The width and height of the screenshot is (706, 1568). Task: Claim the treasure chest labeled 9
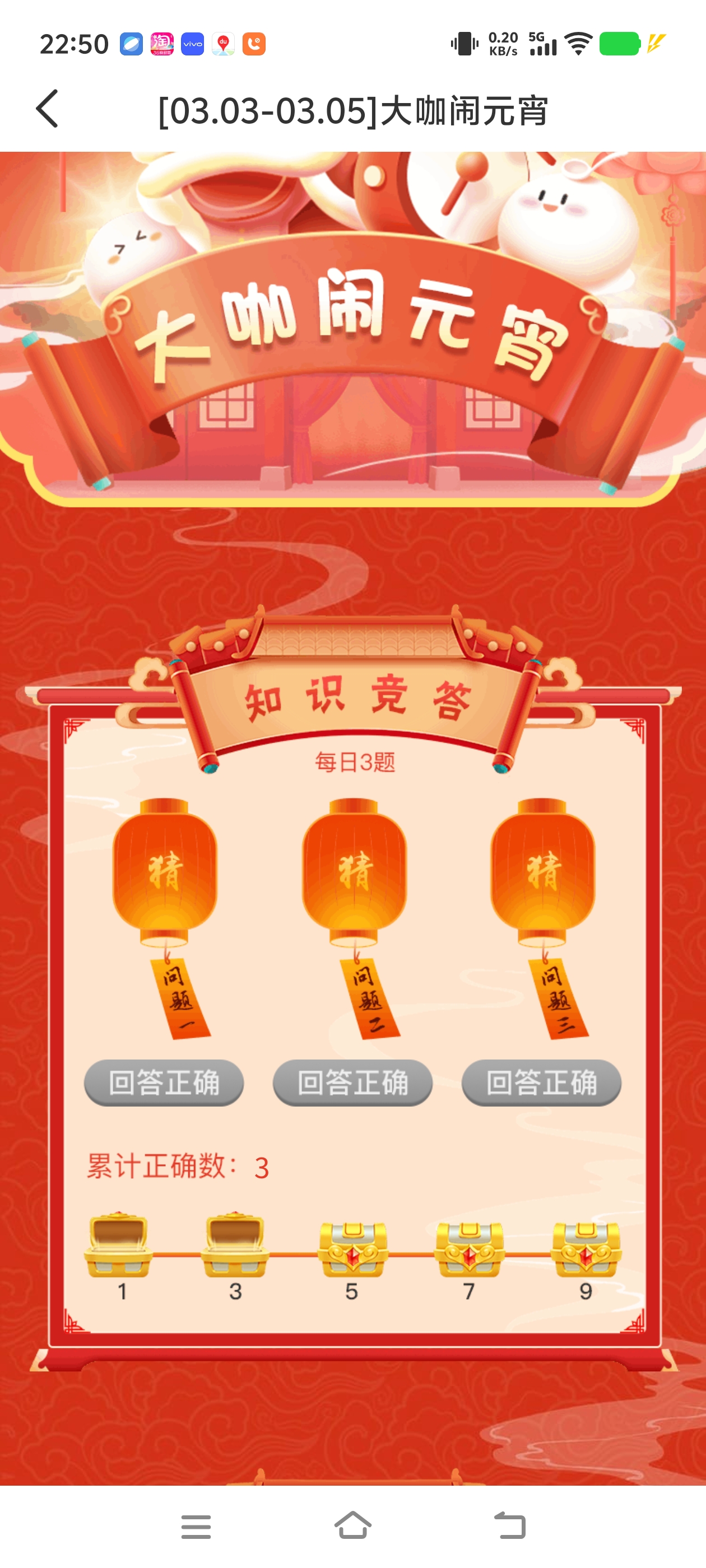pyautogui.click(x=586, y=1249)
